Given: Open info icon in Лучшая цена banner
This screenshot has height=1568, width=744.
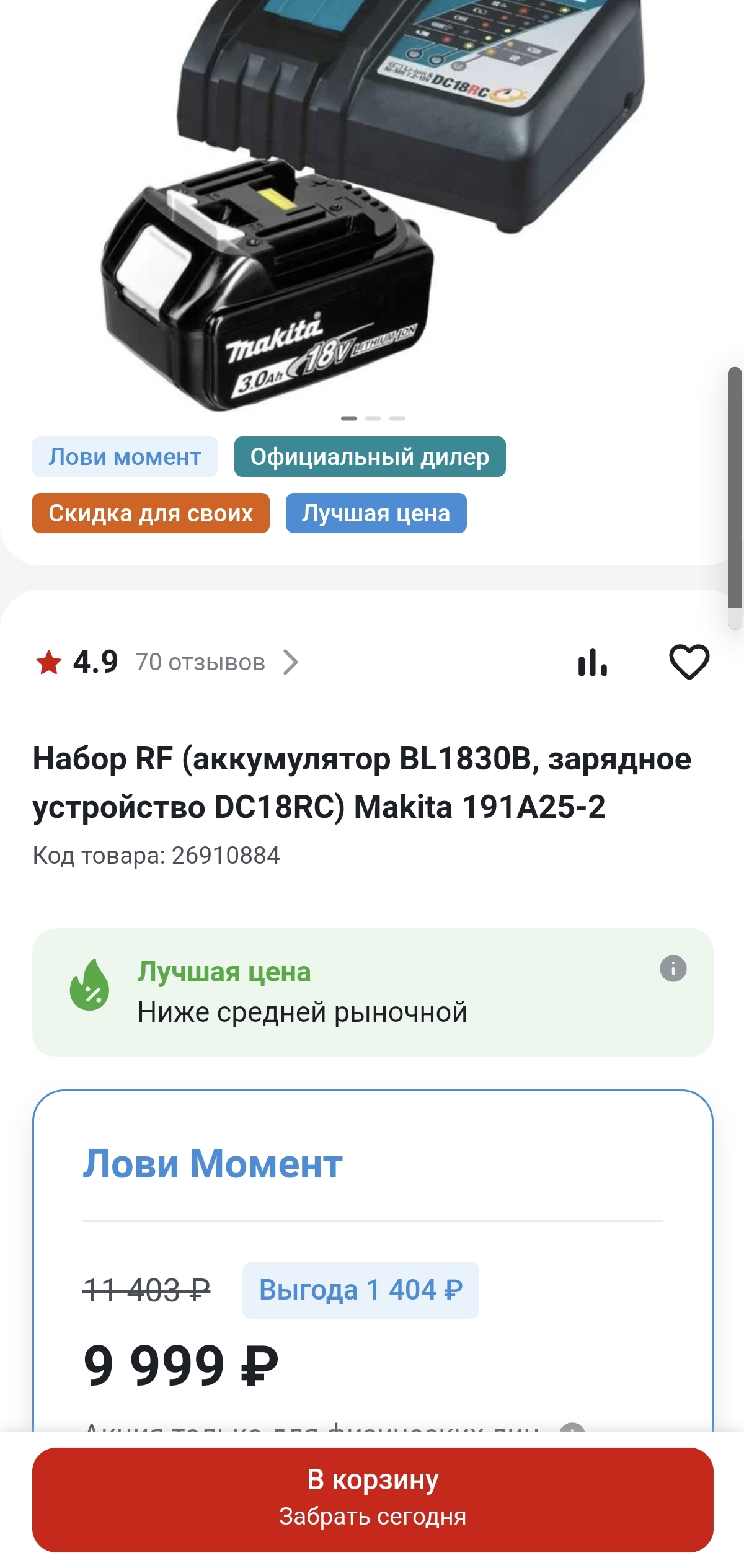Looking at the screenshot, I should pyautogui.click(x=673, y=968).
